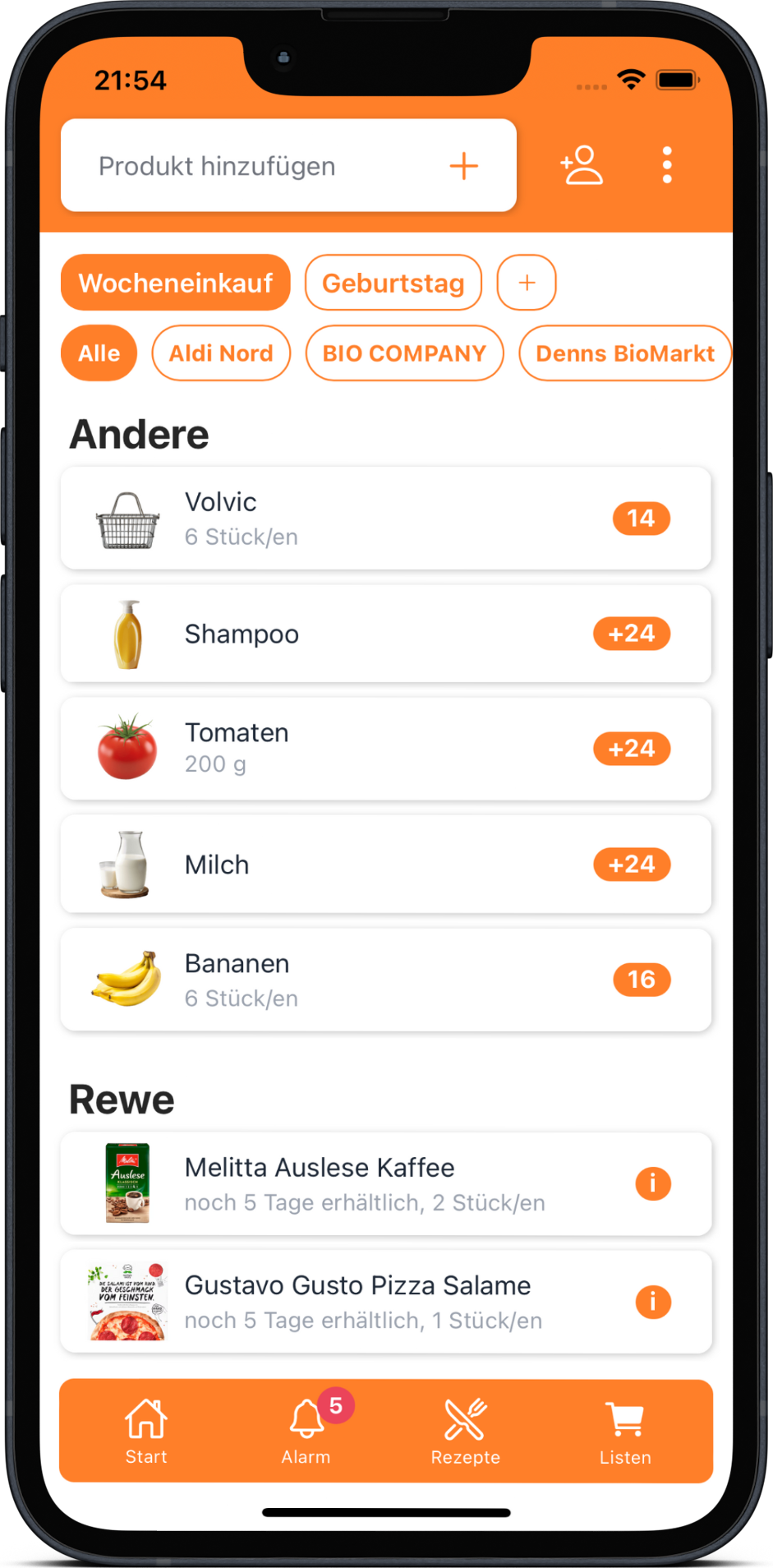Viewport: 773px width, 1568px height.
Task: Switch to the Geburtstag list
Action: [x=393, y=282]
